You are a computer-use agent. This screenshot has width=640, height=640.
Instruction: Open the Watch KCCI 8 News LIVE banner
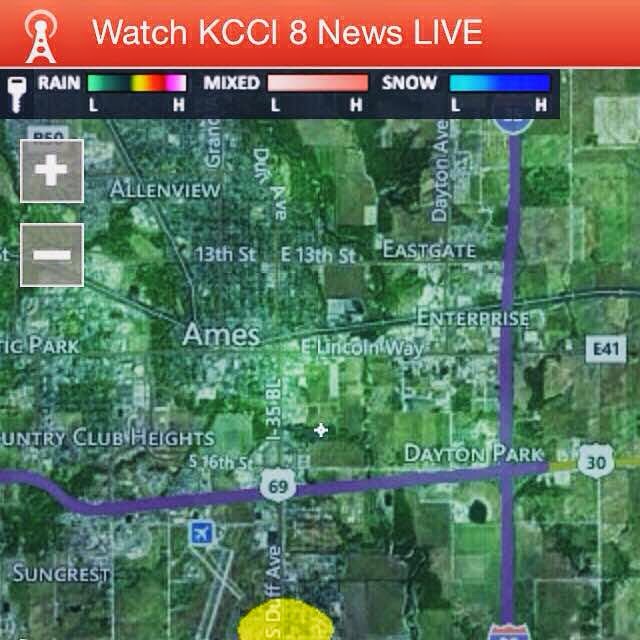288,32
